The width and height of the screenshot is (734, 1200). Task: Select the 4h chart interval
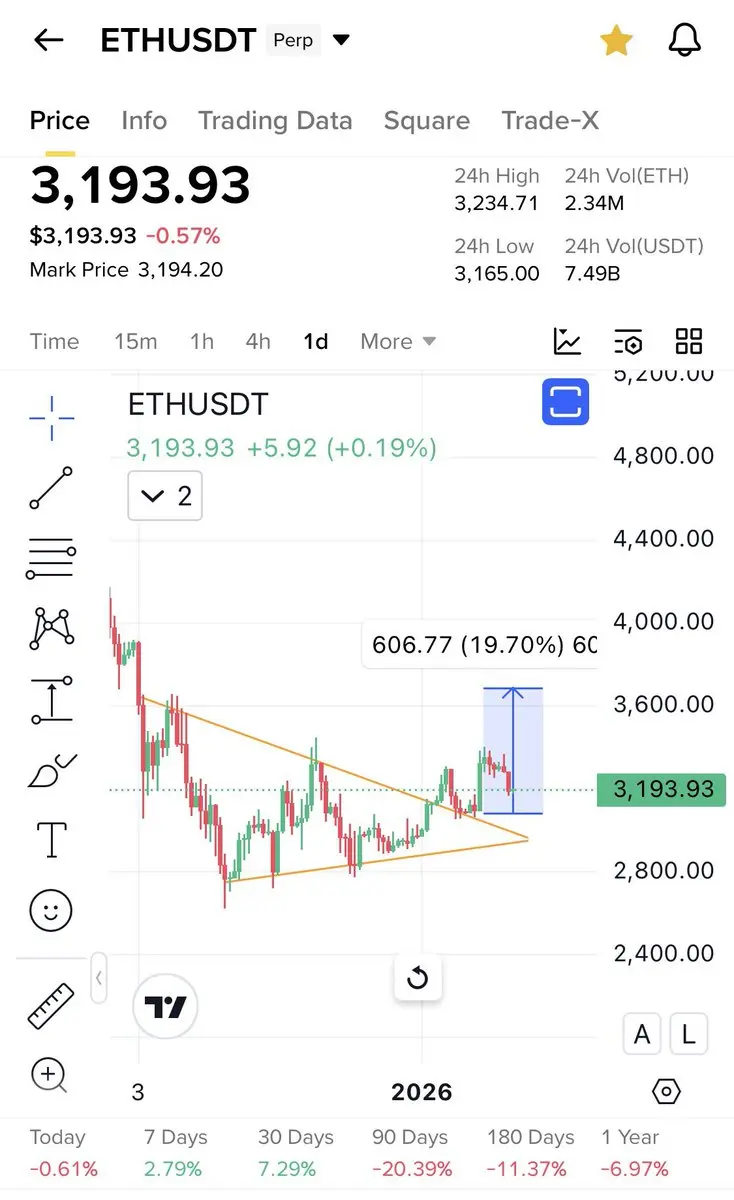[258, 341]
